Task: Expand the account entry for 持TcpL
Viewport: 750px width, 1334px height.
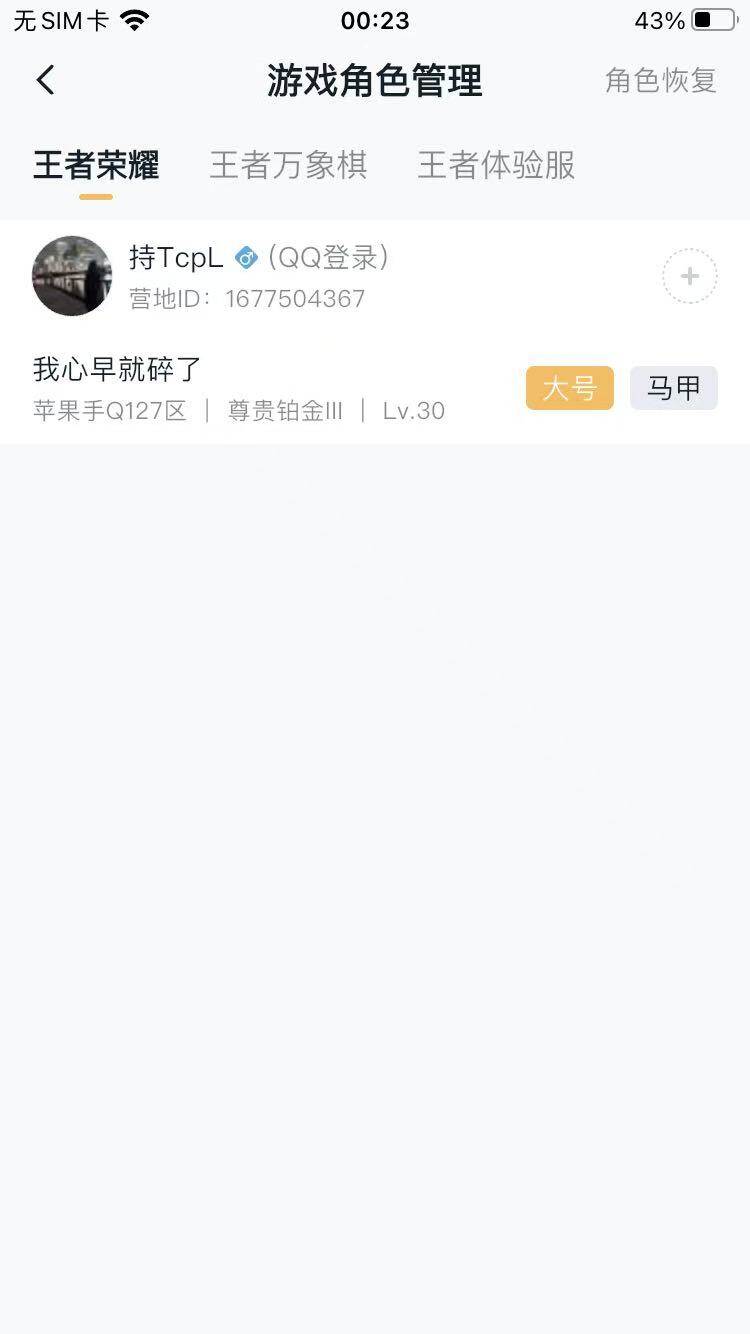Action: [300, 275]
